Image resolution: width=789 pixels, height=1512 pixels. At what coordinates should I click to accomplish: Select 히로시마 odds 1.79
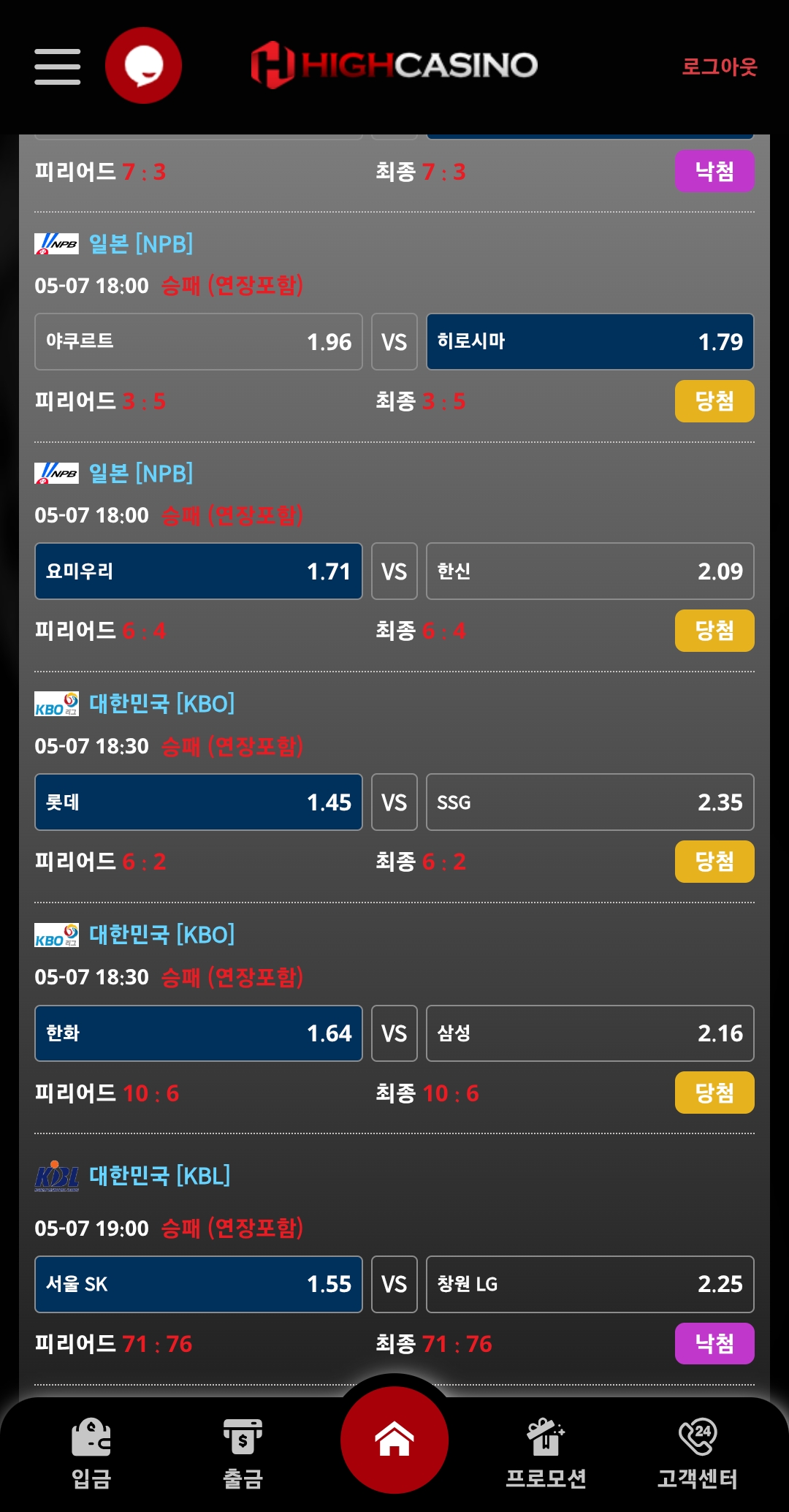[x=590, y=341]
